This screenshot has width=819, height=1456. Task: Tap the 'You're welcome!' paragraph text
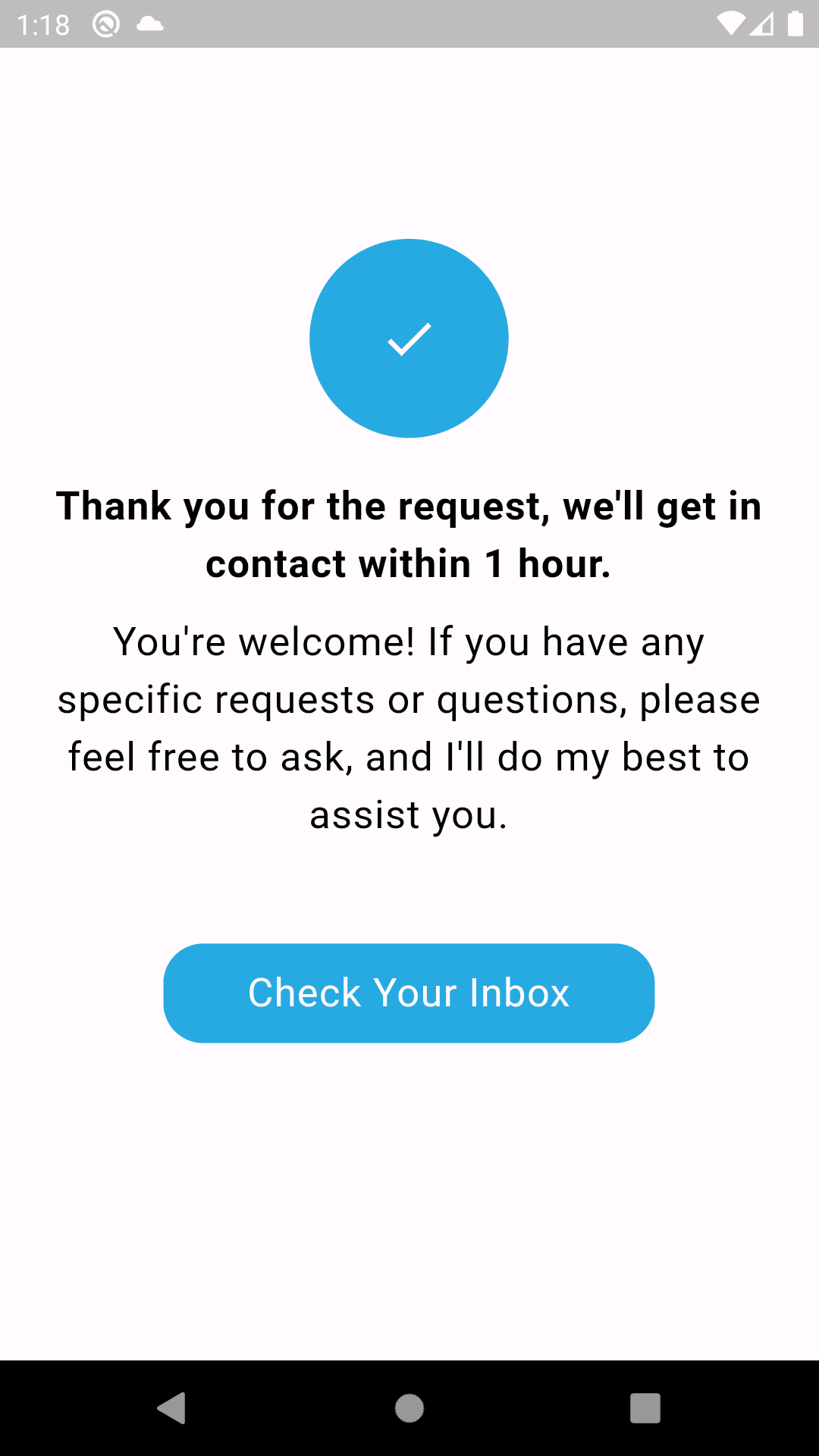(409, 728)
